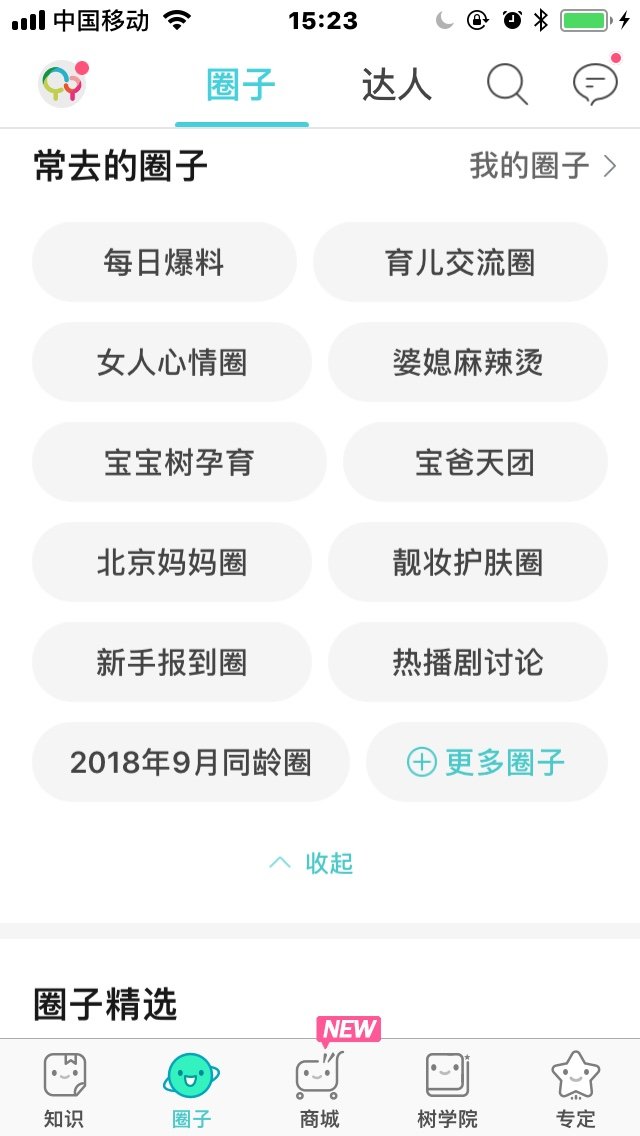640x1136 pixels.
Task: Open 我的圈子 link
Action: point(543,166)
